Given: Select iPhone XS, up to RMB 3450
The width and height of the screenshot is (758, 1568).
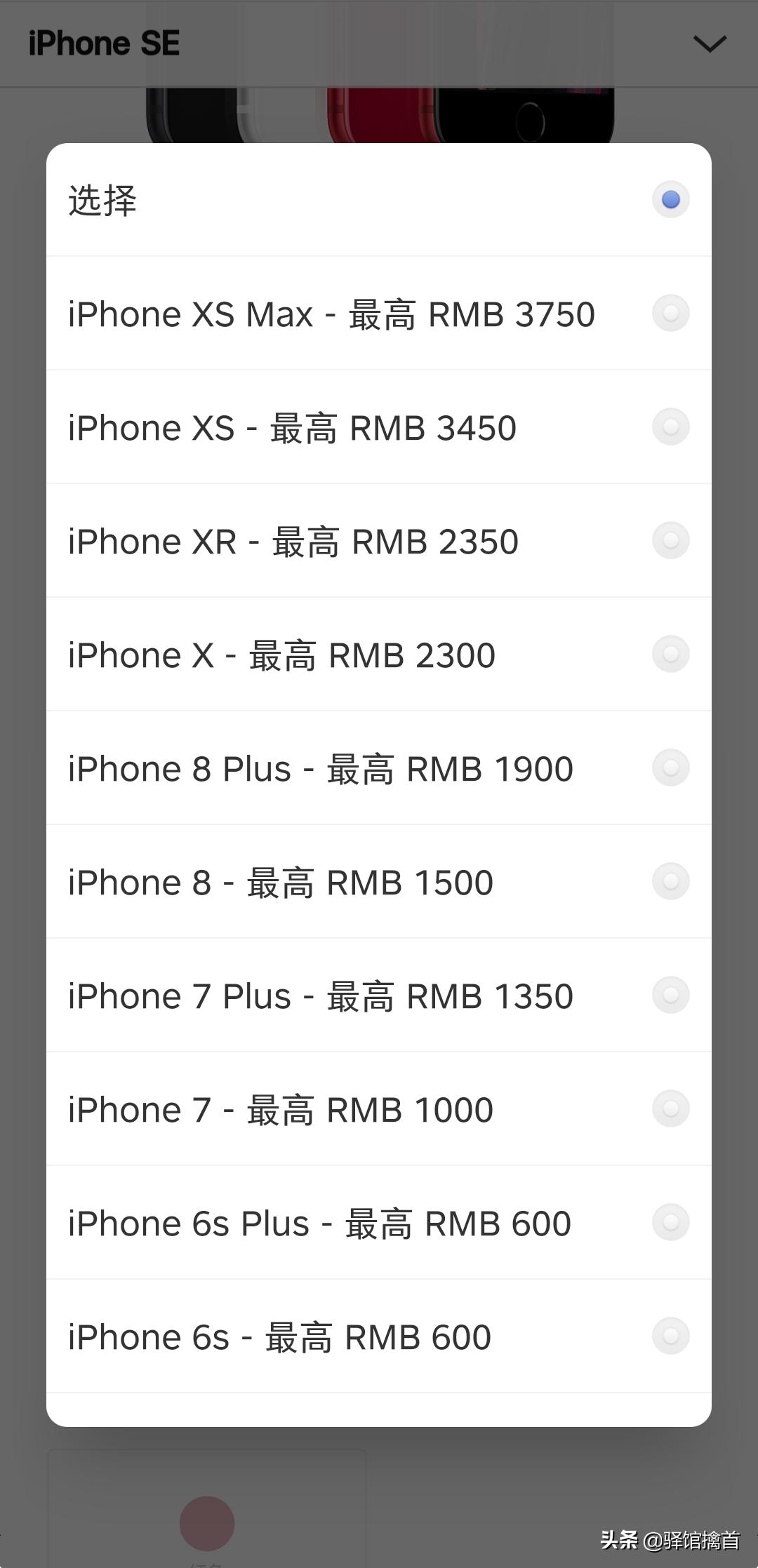Looking at the screenshot, I should pyautogui.click(x=379, y=427).
